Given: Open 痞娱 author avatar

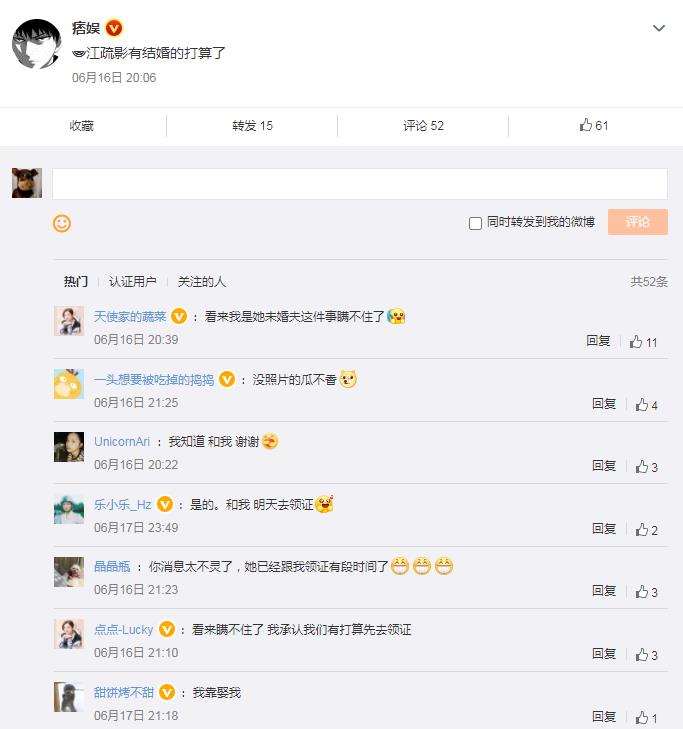Looking at the screenshot, I should (x=36, y=45).
